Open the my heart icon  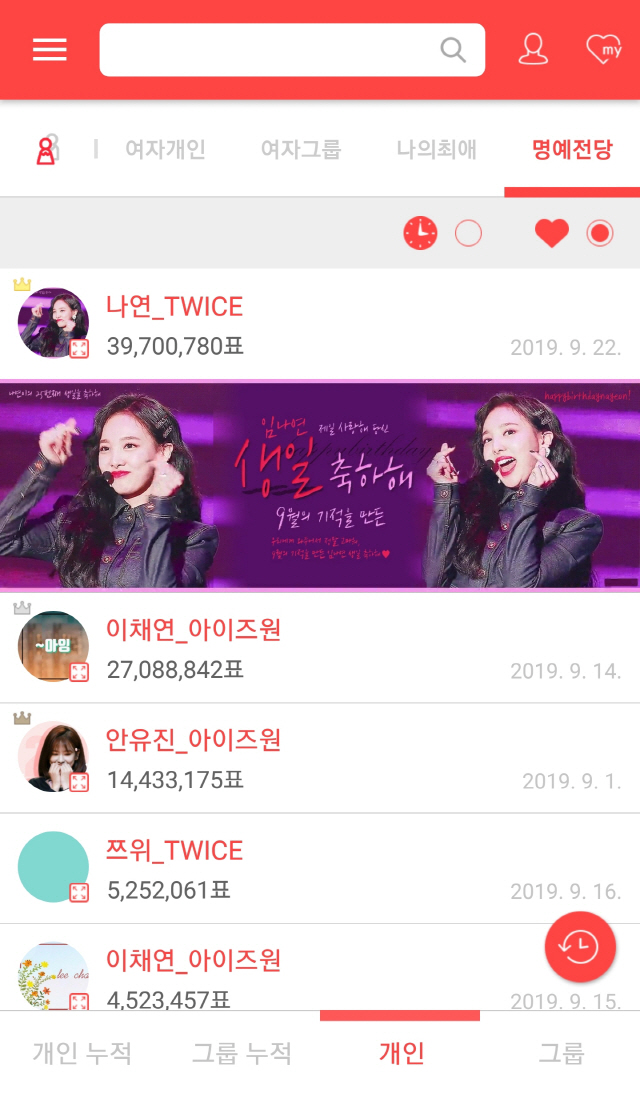(x=603, y=50)
